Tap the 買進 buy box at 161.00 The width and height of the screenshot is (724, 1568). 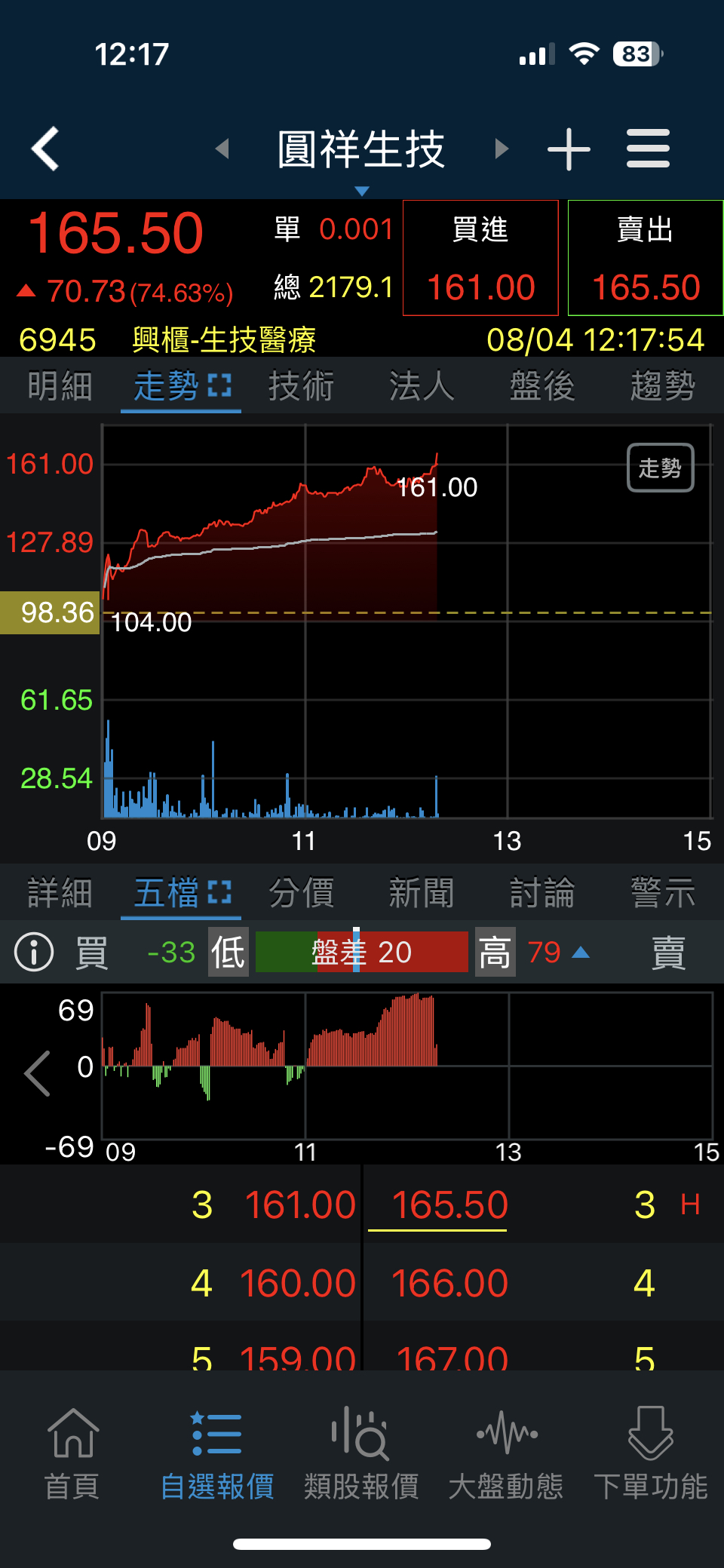click(x=480, y=258)
